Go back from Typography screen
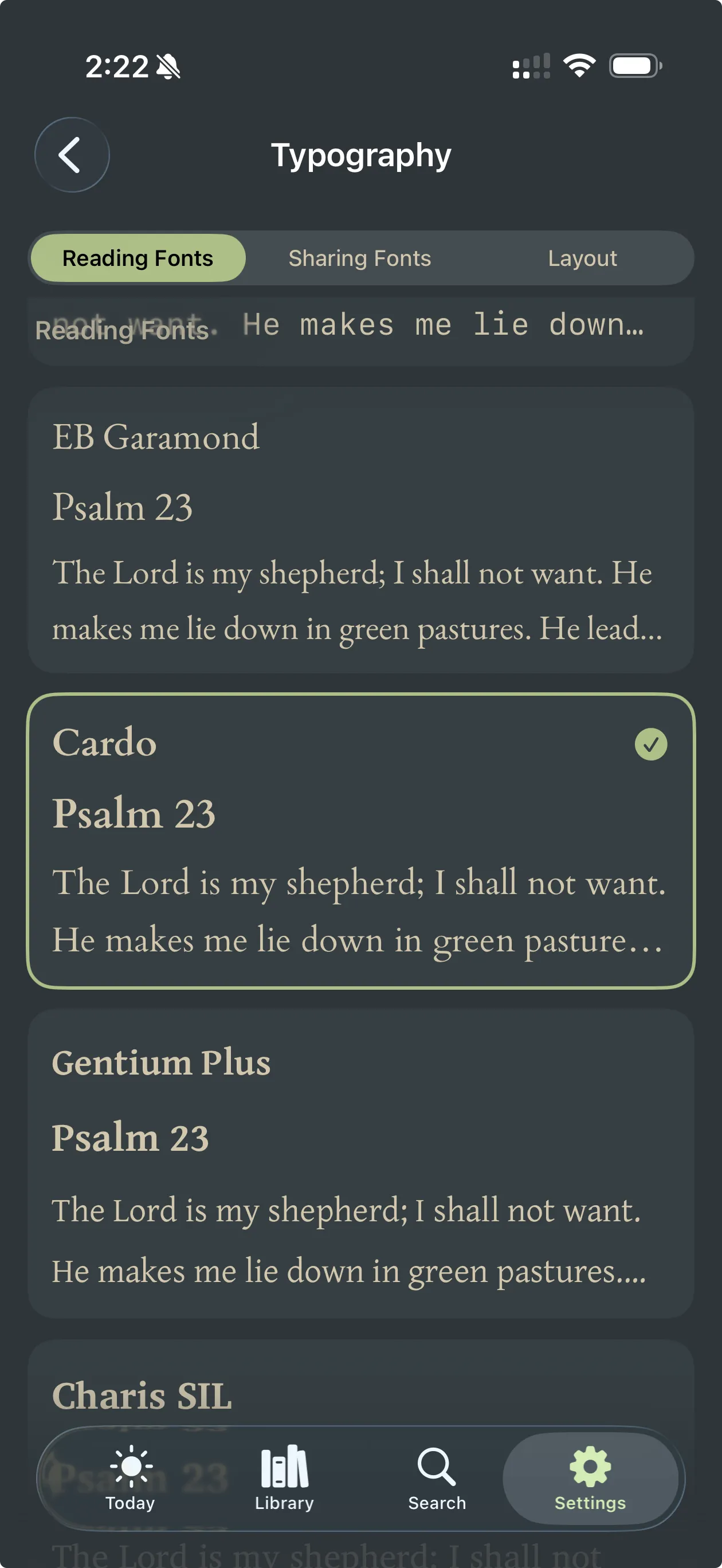 [x=72, y=155]
